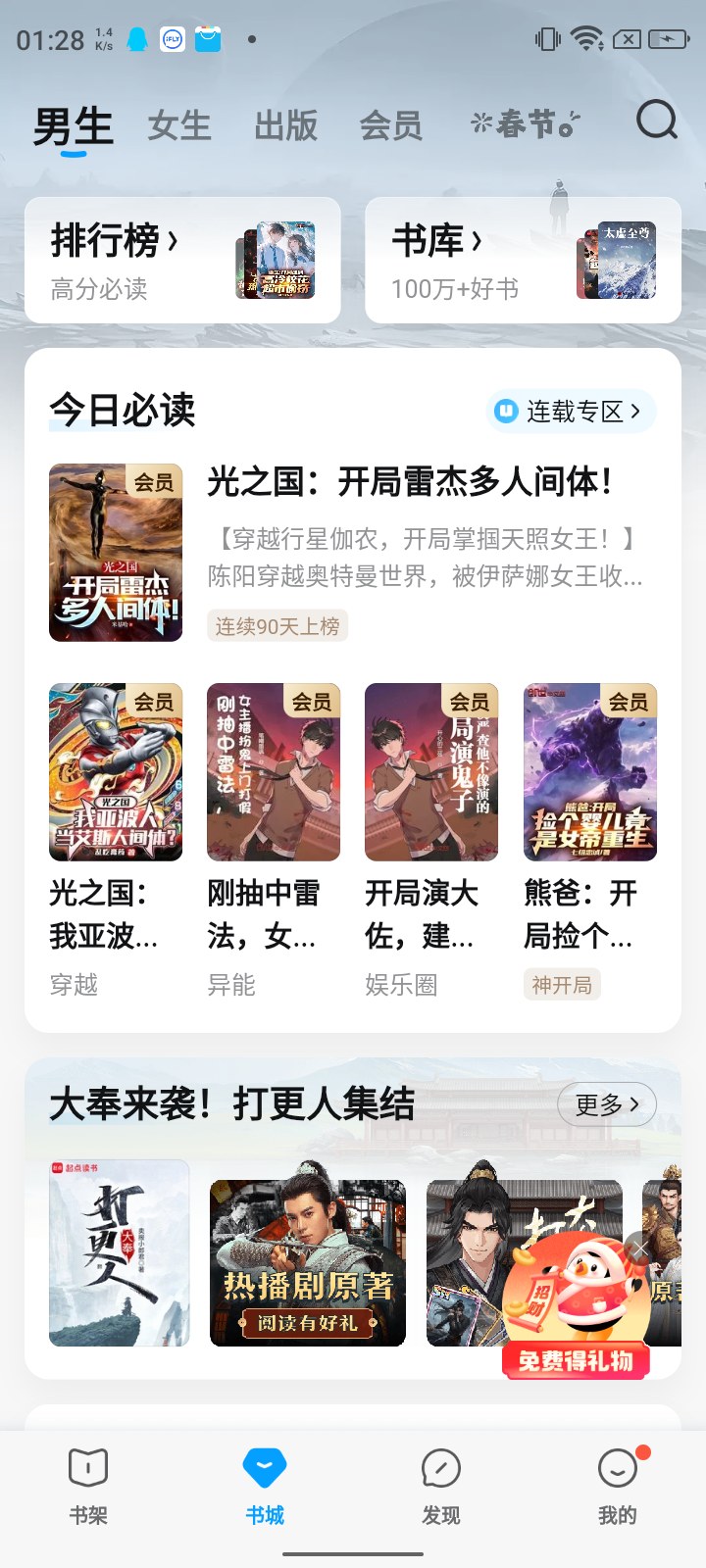Open the 打更人 book cover
The height and width of the screenshot is (1568, 706).
120,1252
